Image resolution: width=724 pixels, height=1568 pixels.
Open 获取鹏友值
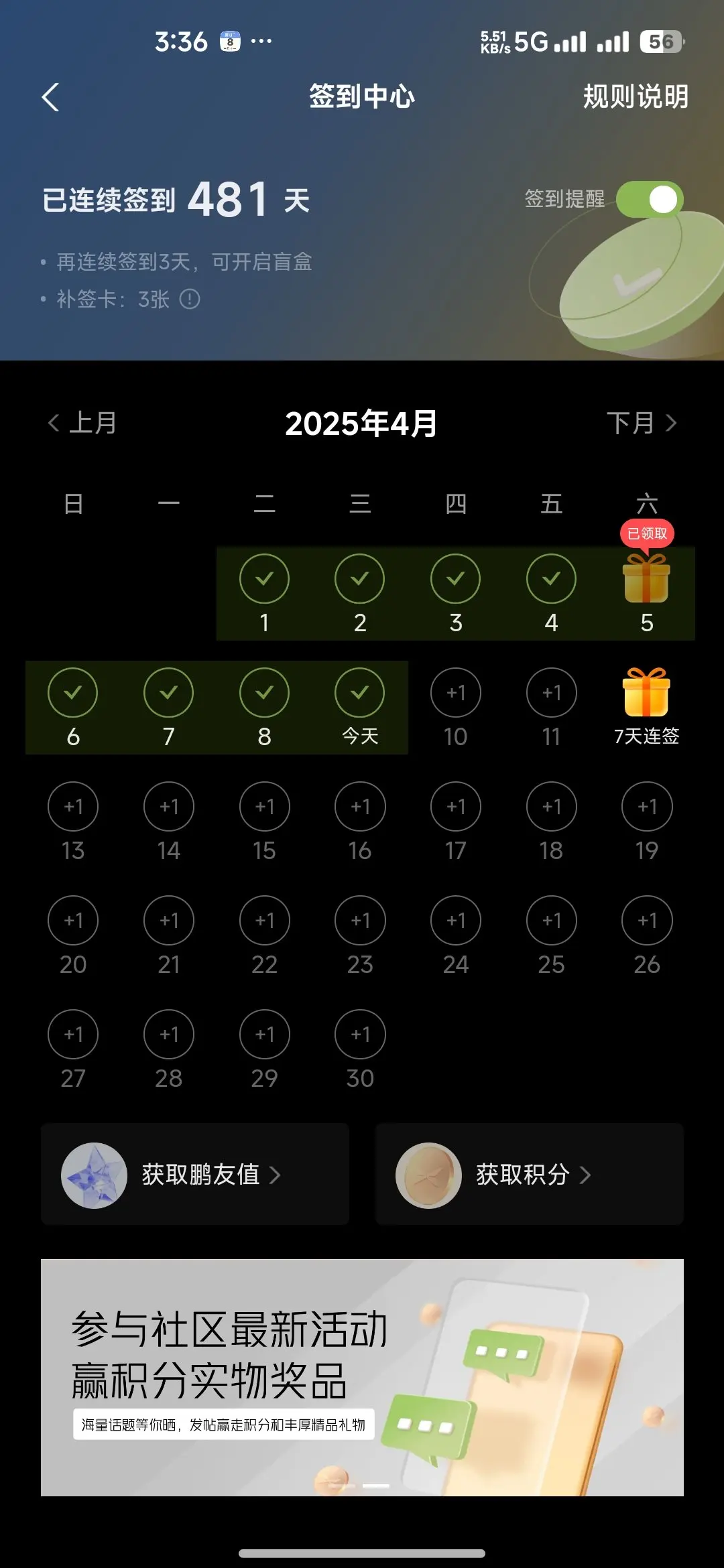pos(195,1175)
